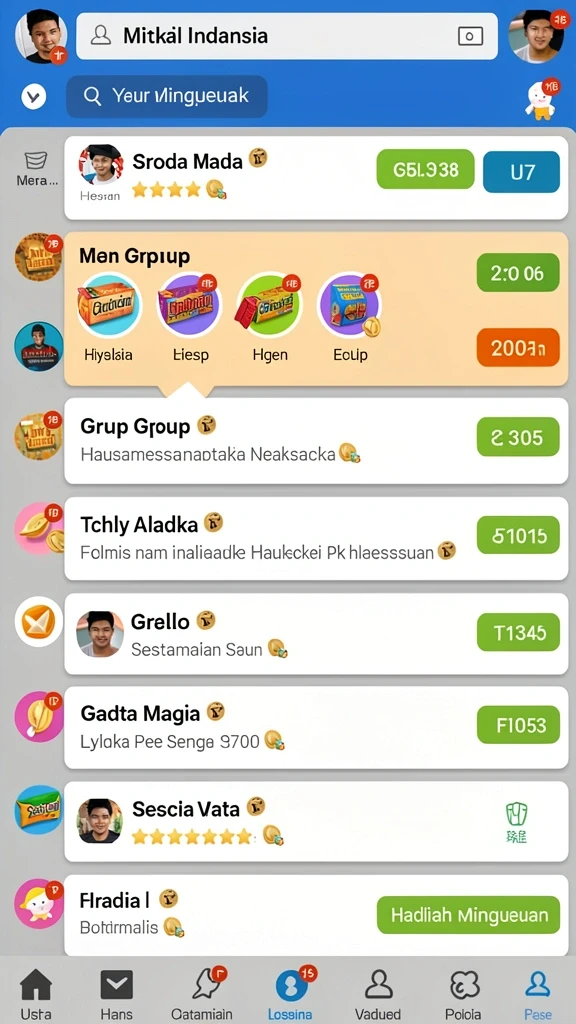
Task: Open the Hgen item in Men Grpiup
Action: click(x=270, y=318)
